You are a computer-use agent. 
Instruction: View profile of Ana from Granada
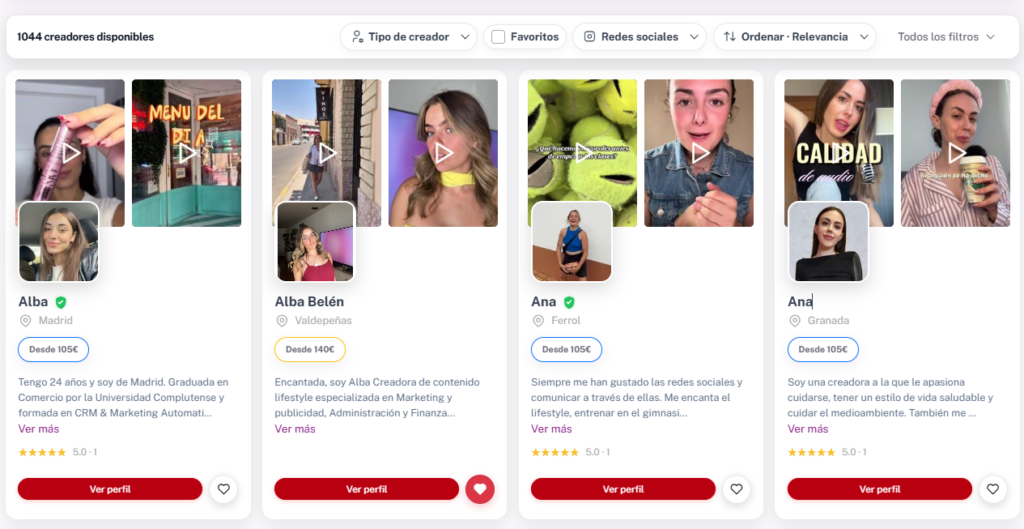pyautogui.click(x=879, y=489)
